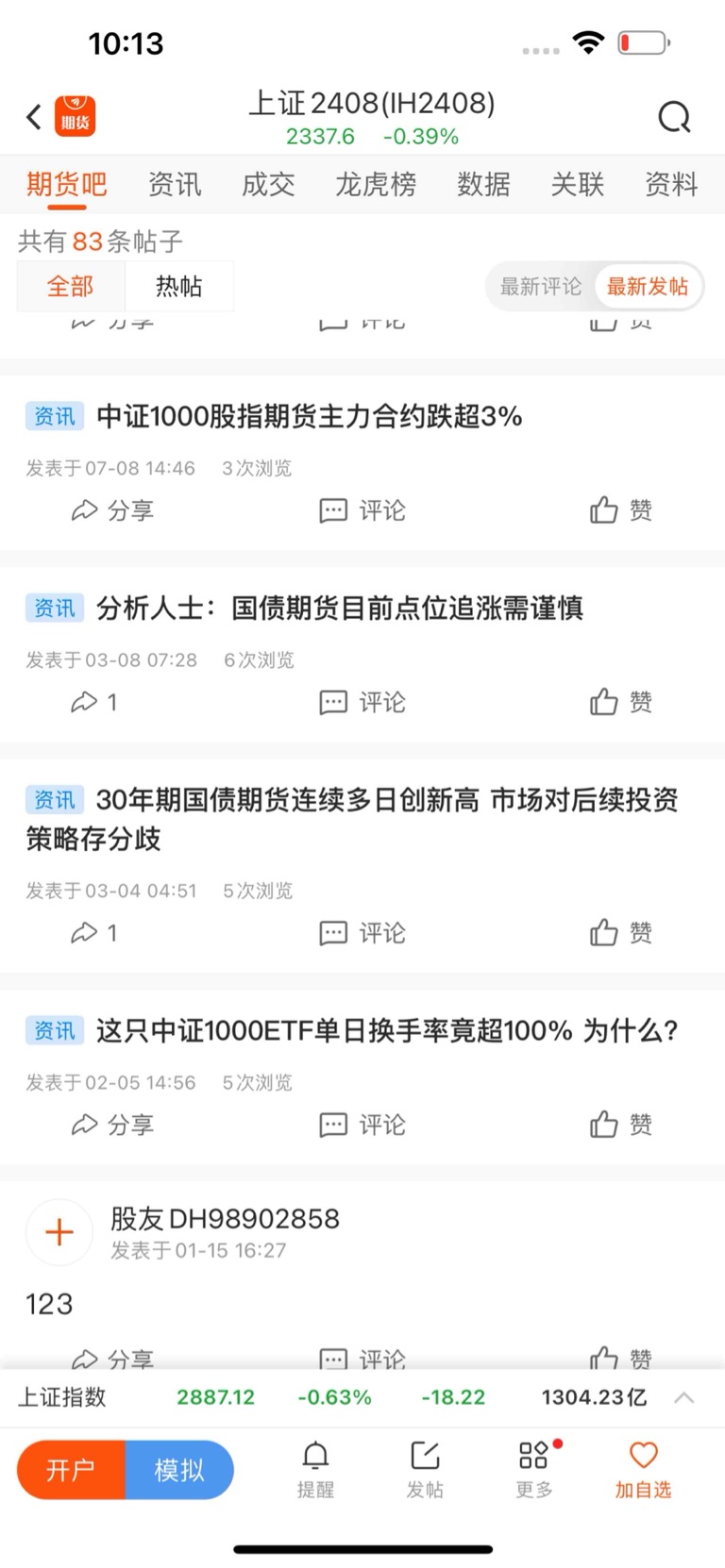Viewport: 725px width, 1568px height.
Task: Like the 国债期货目前点位追涨需谨慎 post
Action: 620,702
